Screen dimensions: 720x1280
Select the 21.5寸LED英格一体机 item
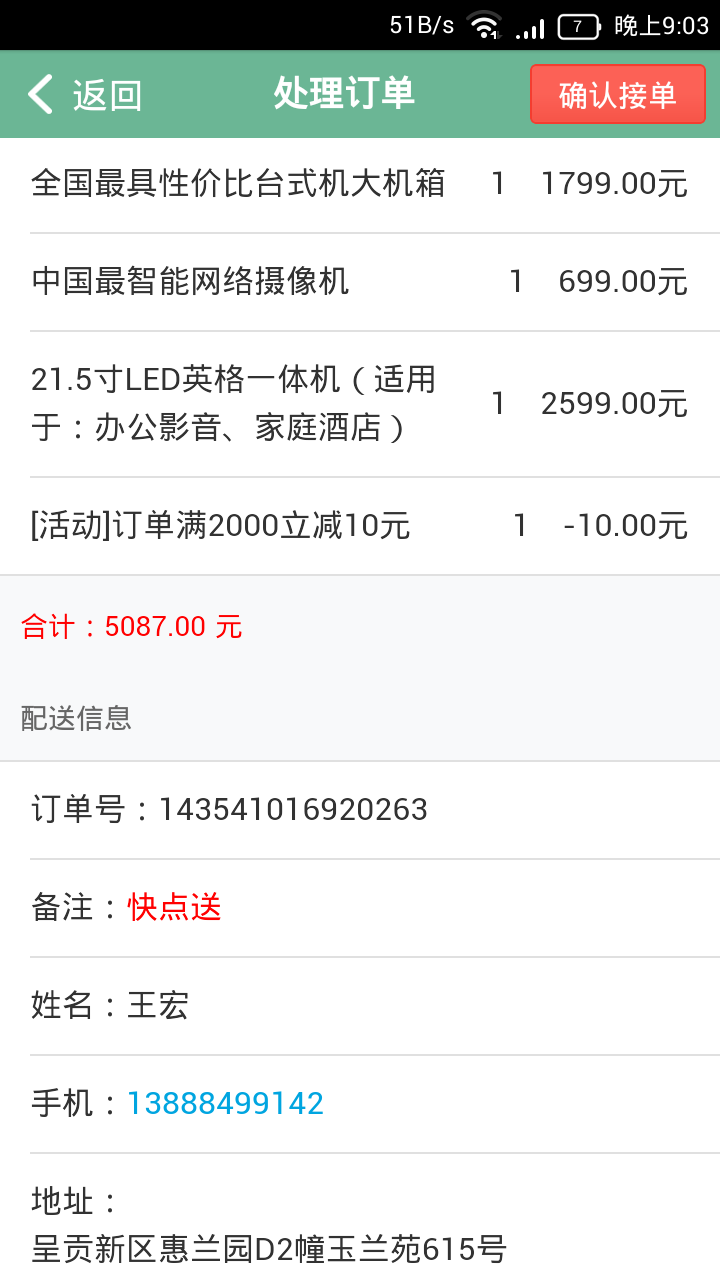tap(237, 404)
